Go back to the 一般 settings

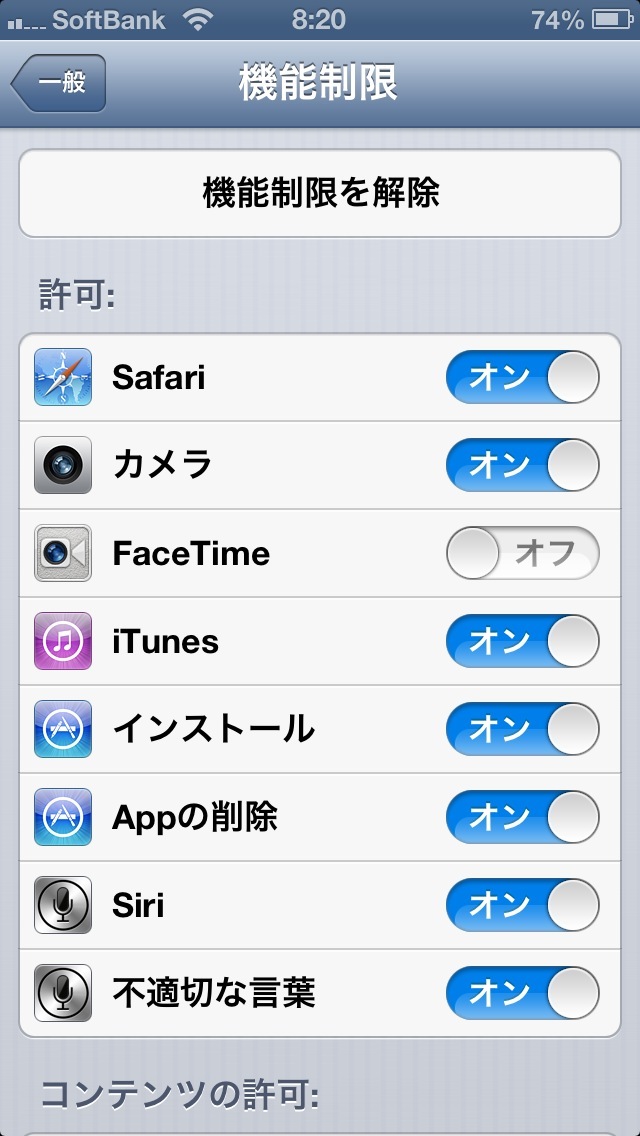coord(59,83)
